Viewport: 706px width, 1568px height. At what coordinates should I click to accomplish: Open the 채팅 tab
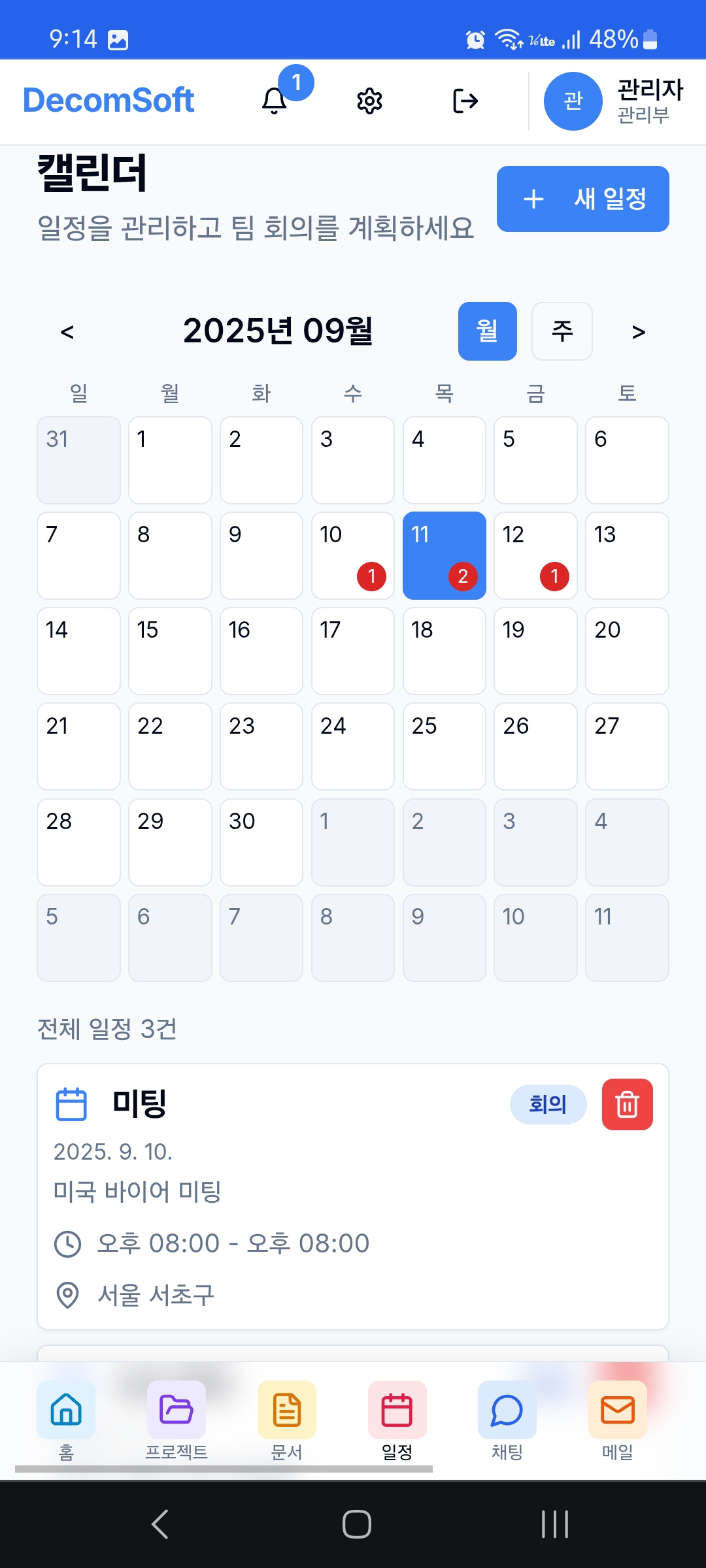(507, 1419)
